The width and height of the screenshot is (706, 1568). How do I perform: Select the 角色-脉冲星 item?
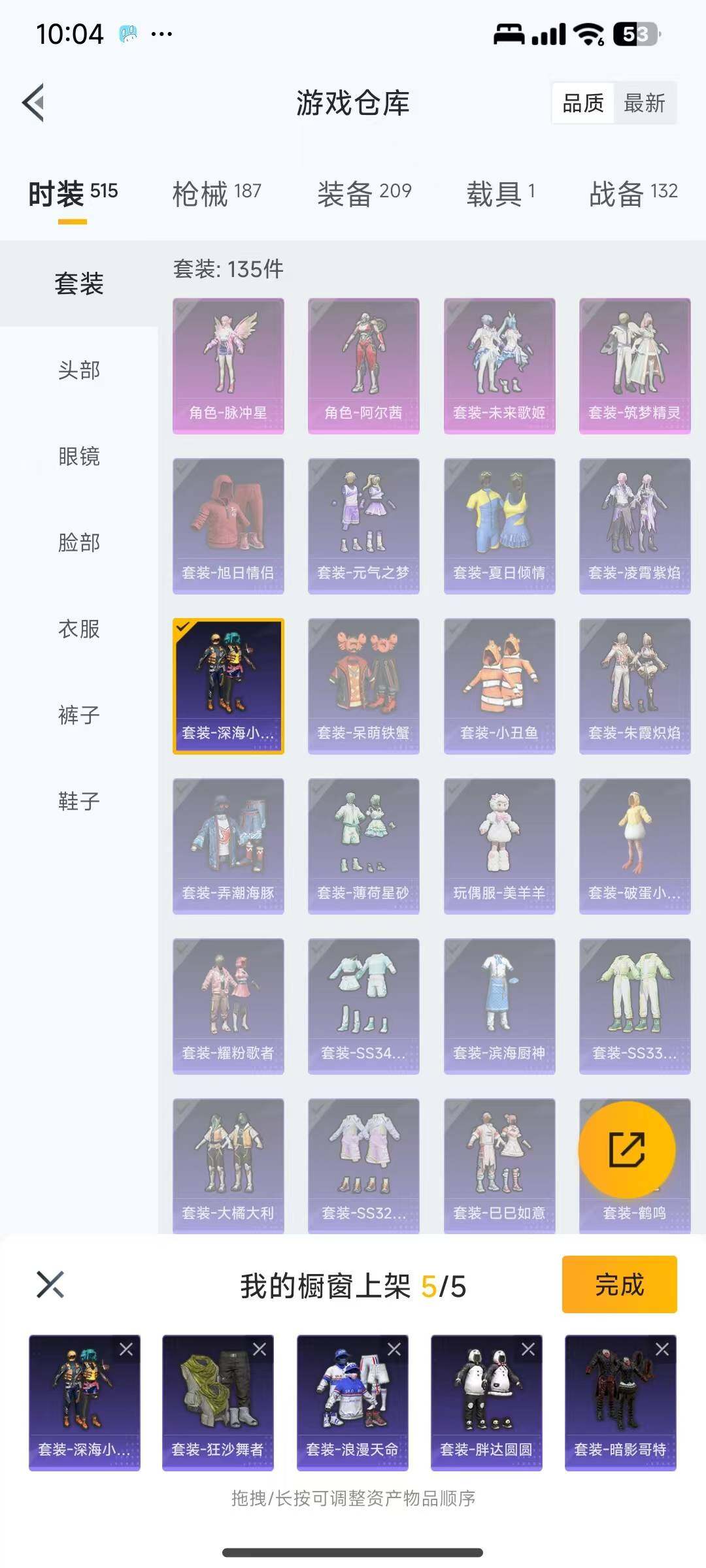(228, 366)
